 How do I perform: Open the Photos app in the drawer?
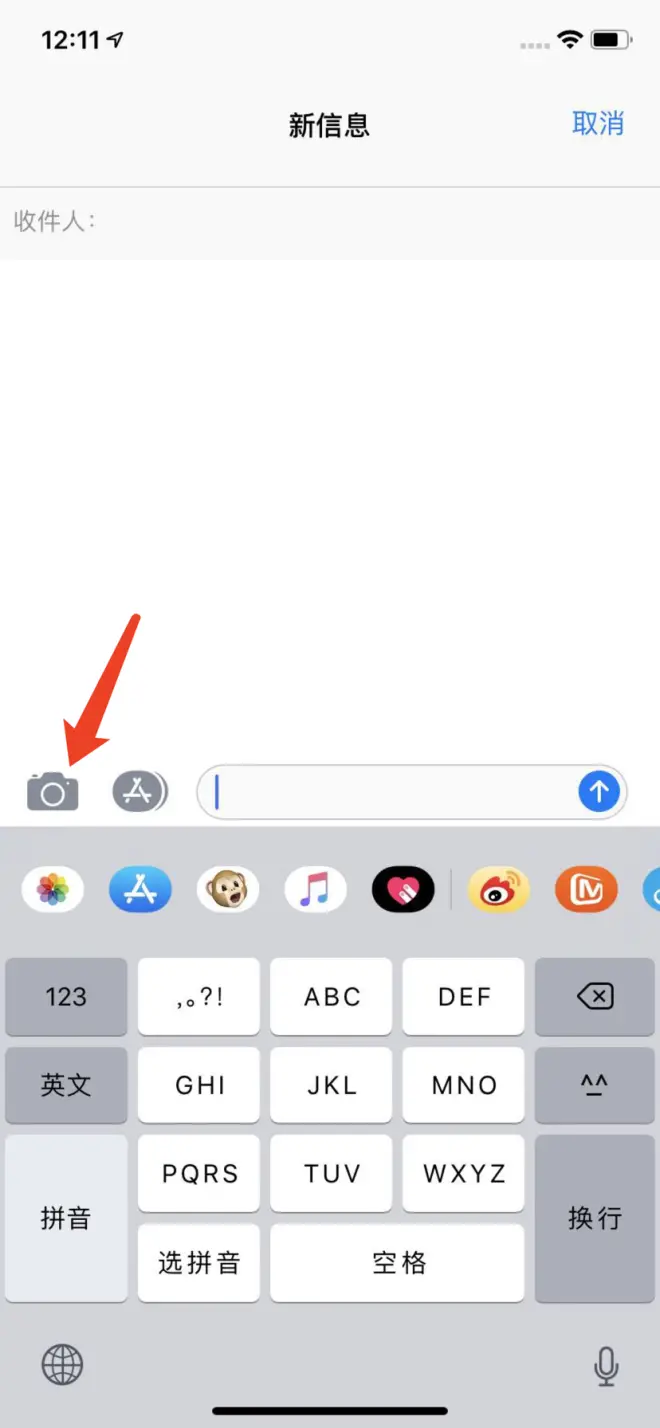53,889
